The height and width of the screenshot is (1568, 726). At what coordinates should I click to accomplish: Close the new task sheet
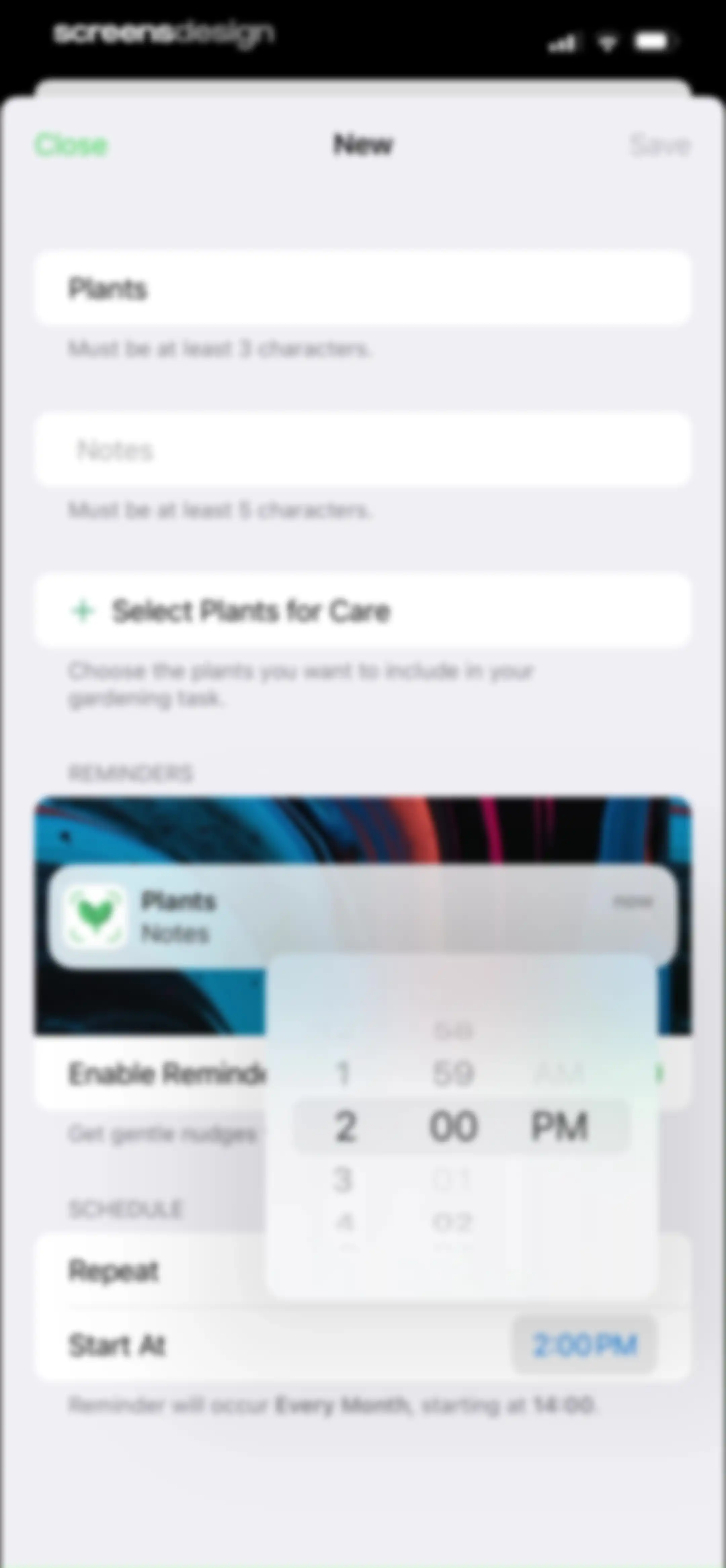(71, 145)
